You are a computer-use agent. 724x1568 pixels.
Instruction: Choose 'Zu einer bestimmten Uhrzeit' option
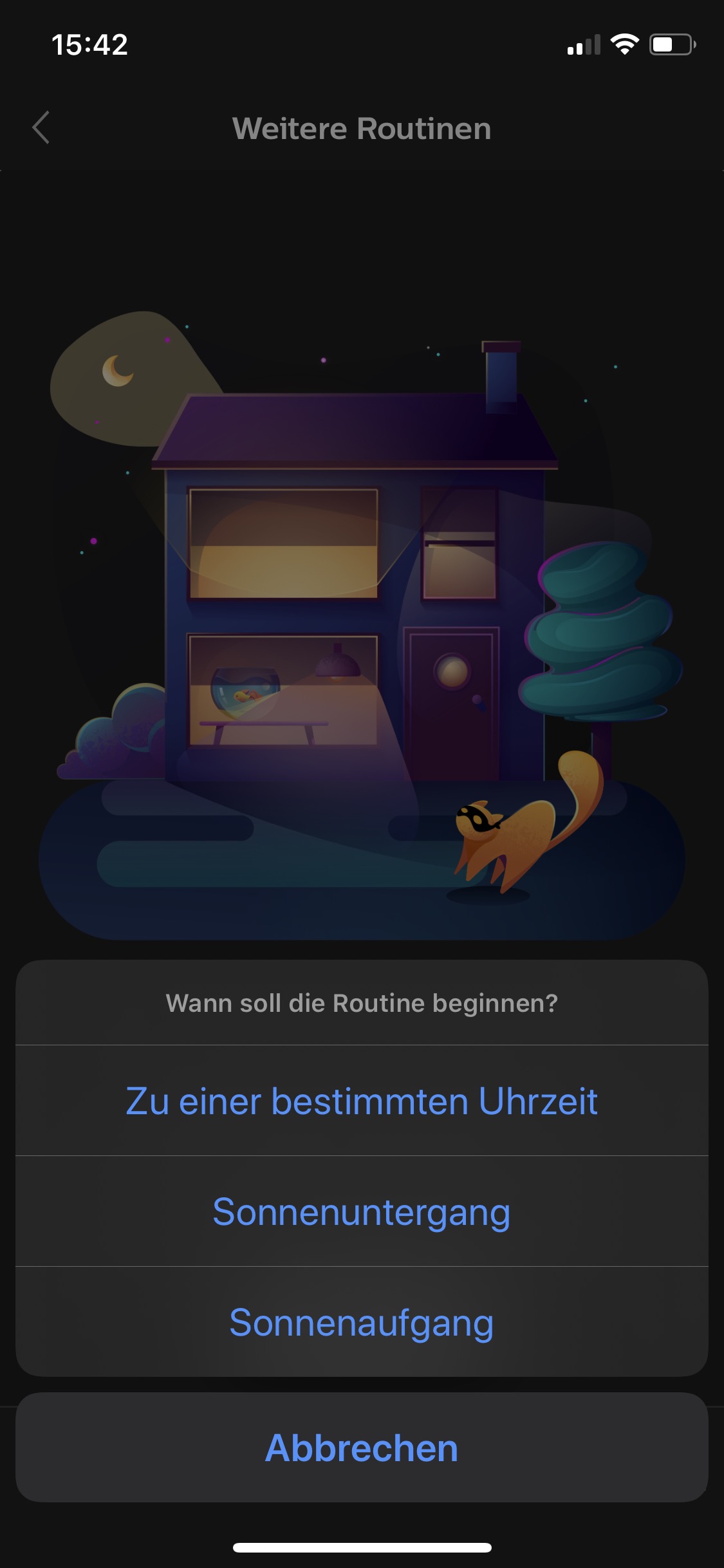[x=362, y=1101]
